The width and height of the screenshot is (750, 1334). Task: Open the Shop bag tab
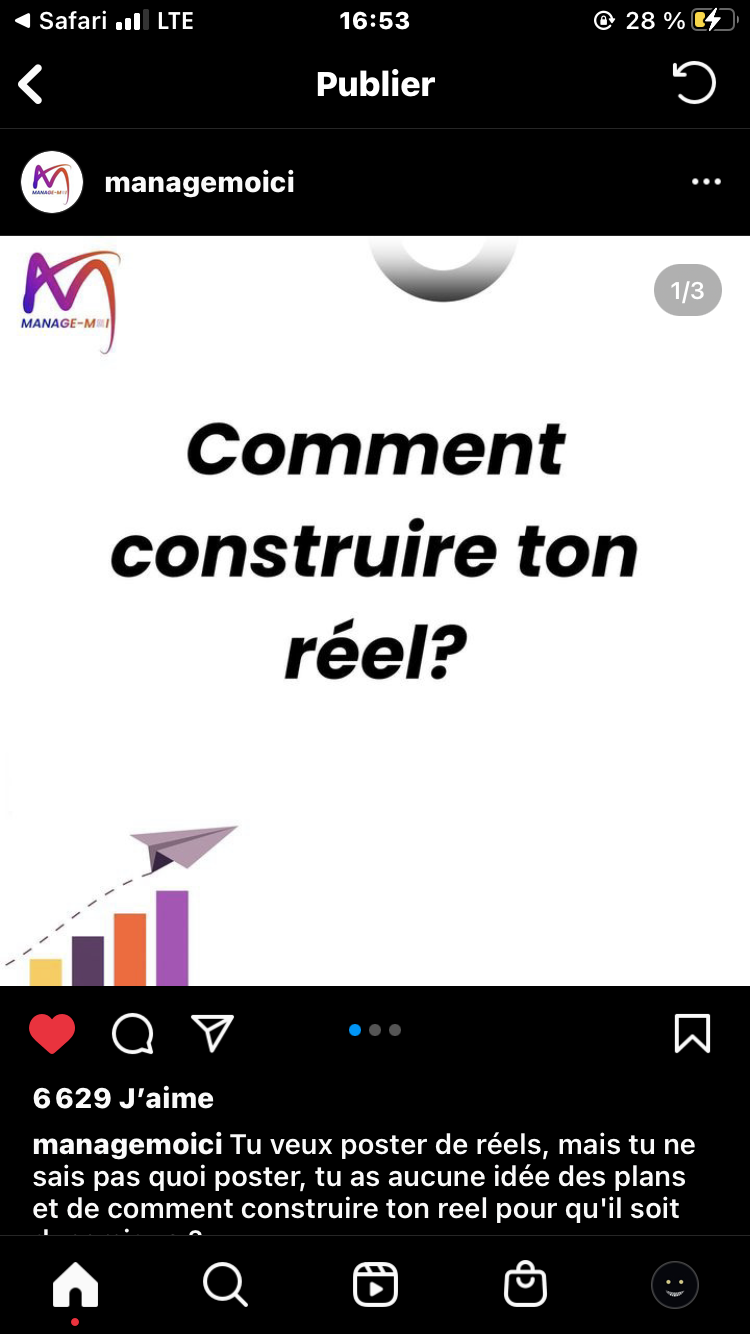point(525,1284)
